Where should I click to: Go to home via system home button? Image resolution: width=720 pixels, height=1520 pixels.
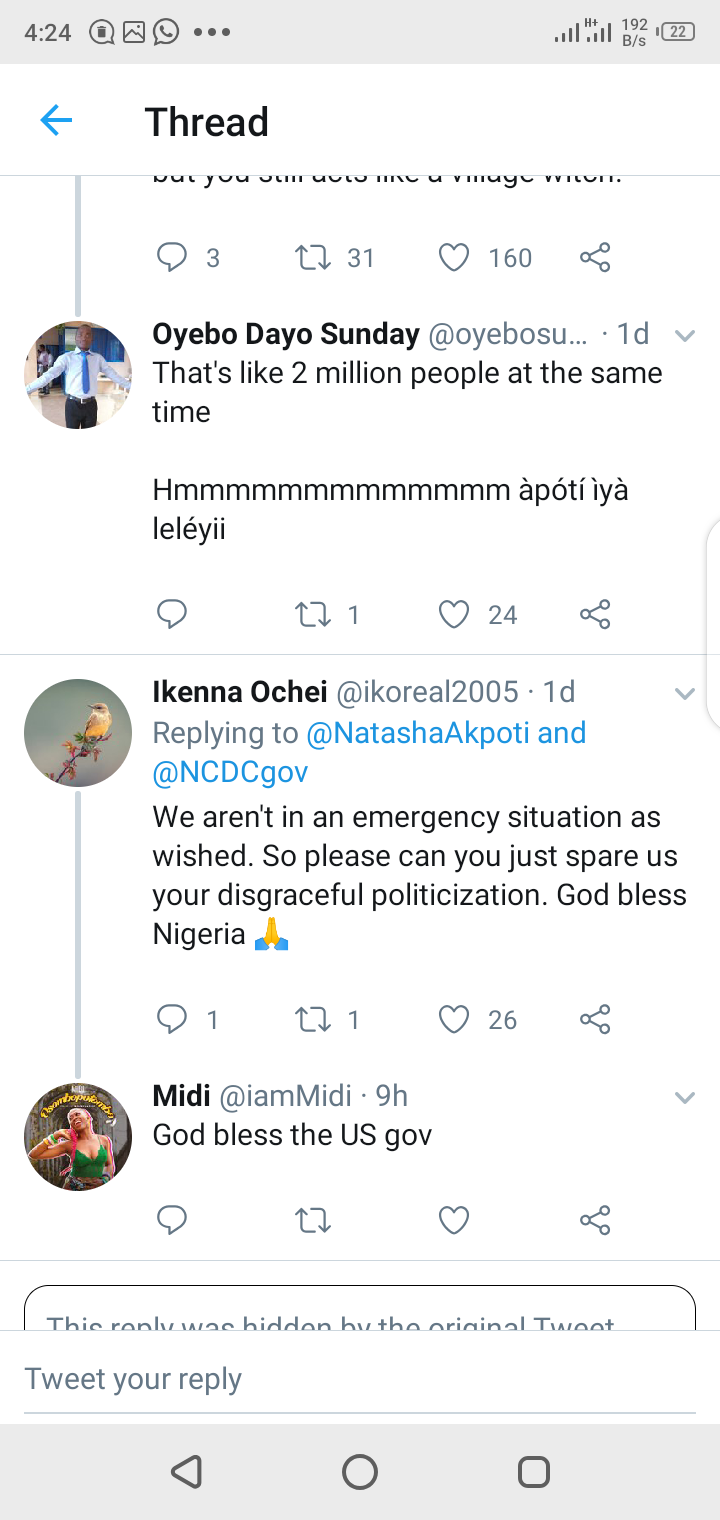pyautogui.click(x=360, y=1472)
